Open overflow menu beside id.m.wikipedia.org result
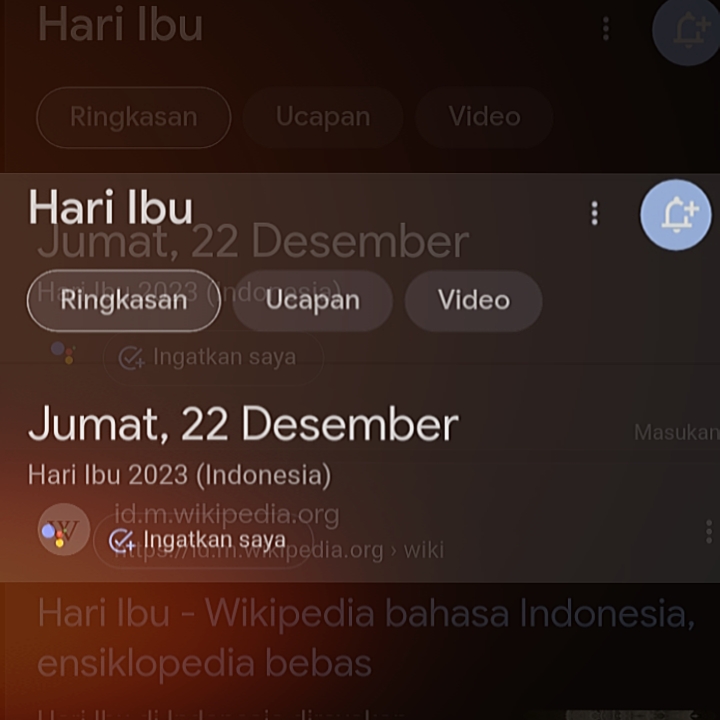The height and width of the screenshot is (720, 720). click(709, 532)
